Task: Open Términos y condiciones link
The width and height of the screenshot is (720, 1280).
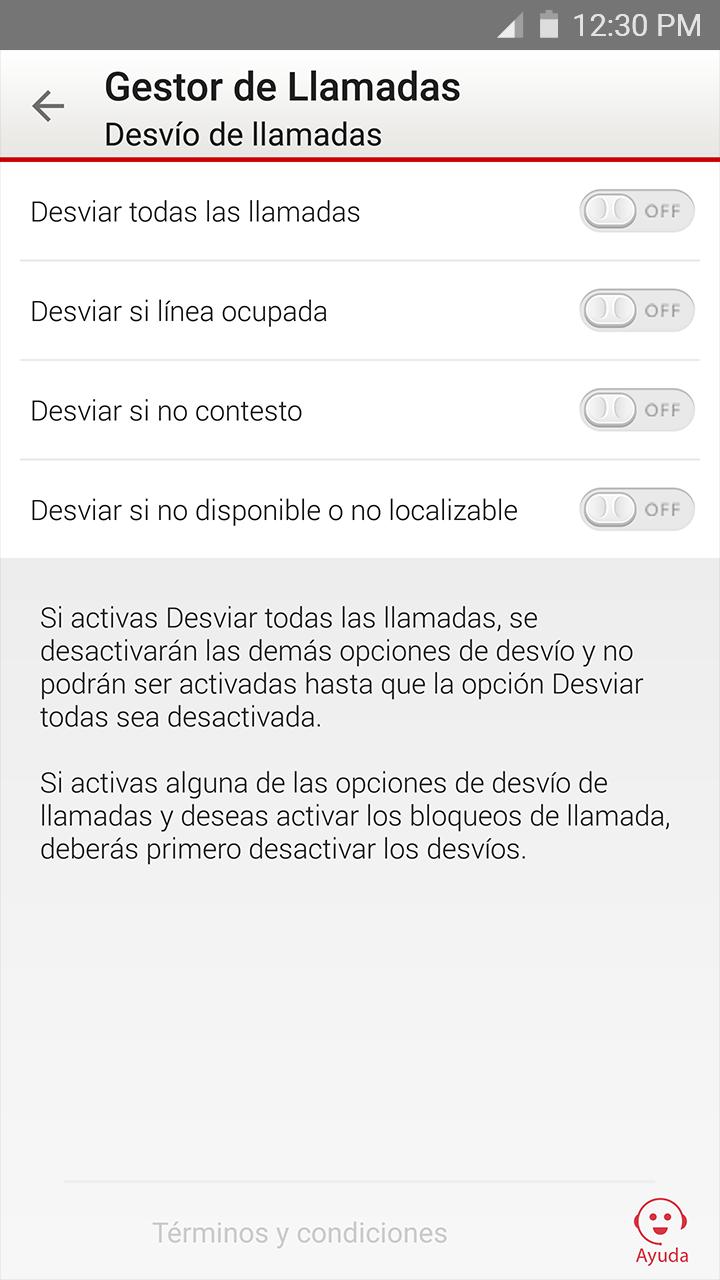Action: [x=299, y=1232]
